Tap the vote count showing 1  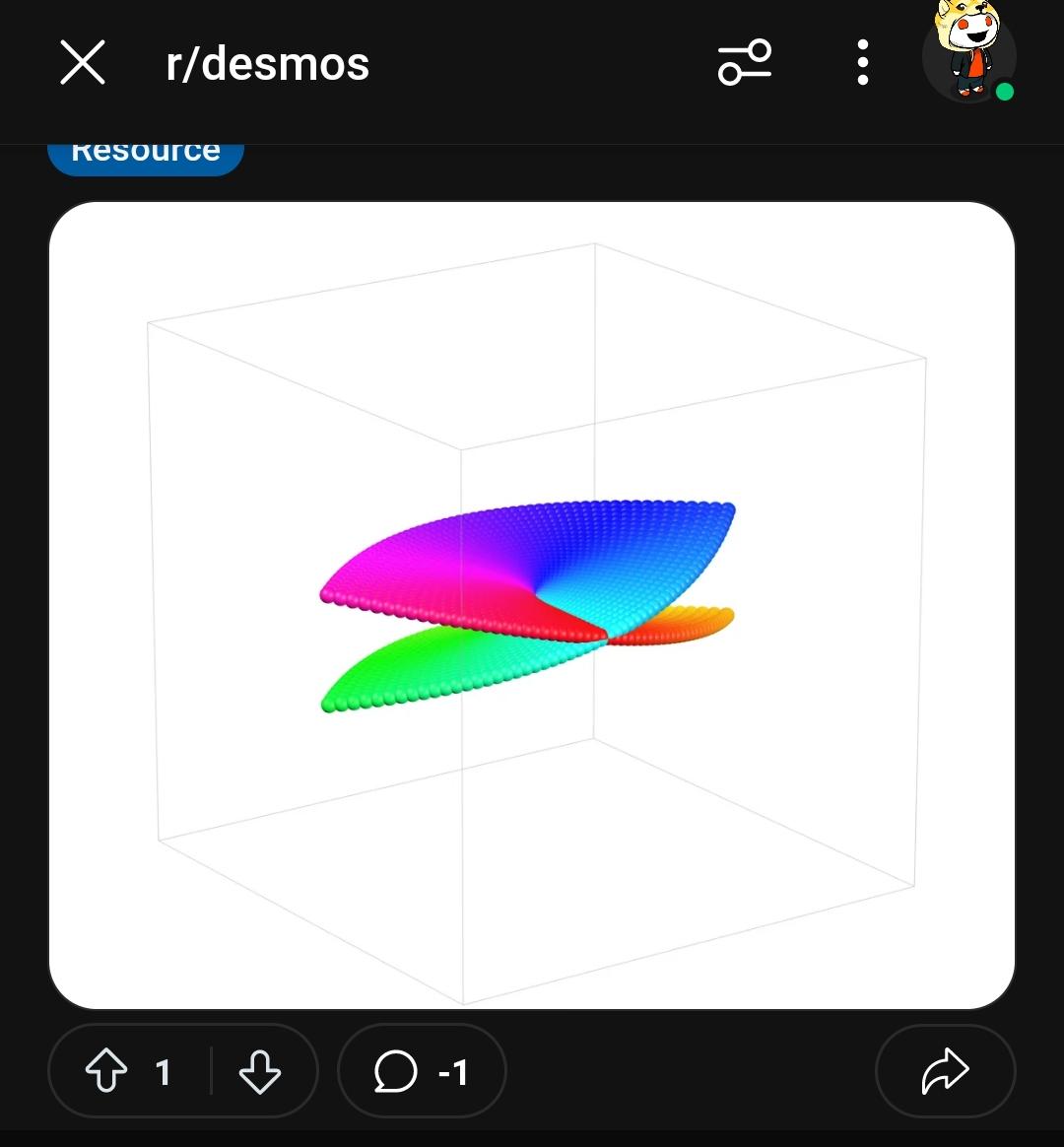click(x=164, y=1072)
